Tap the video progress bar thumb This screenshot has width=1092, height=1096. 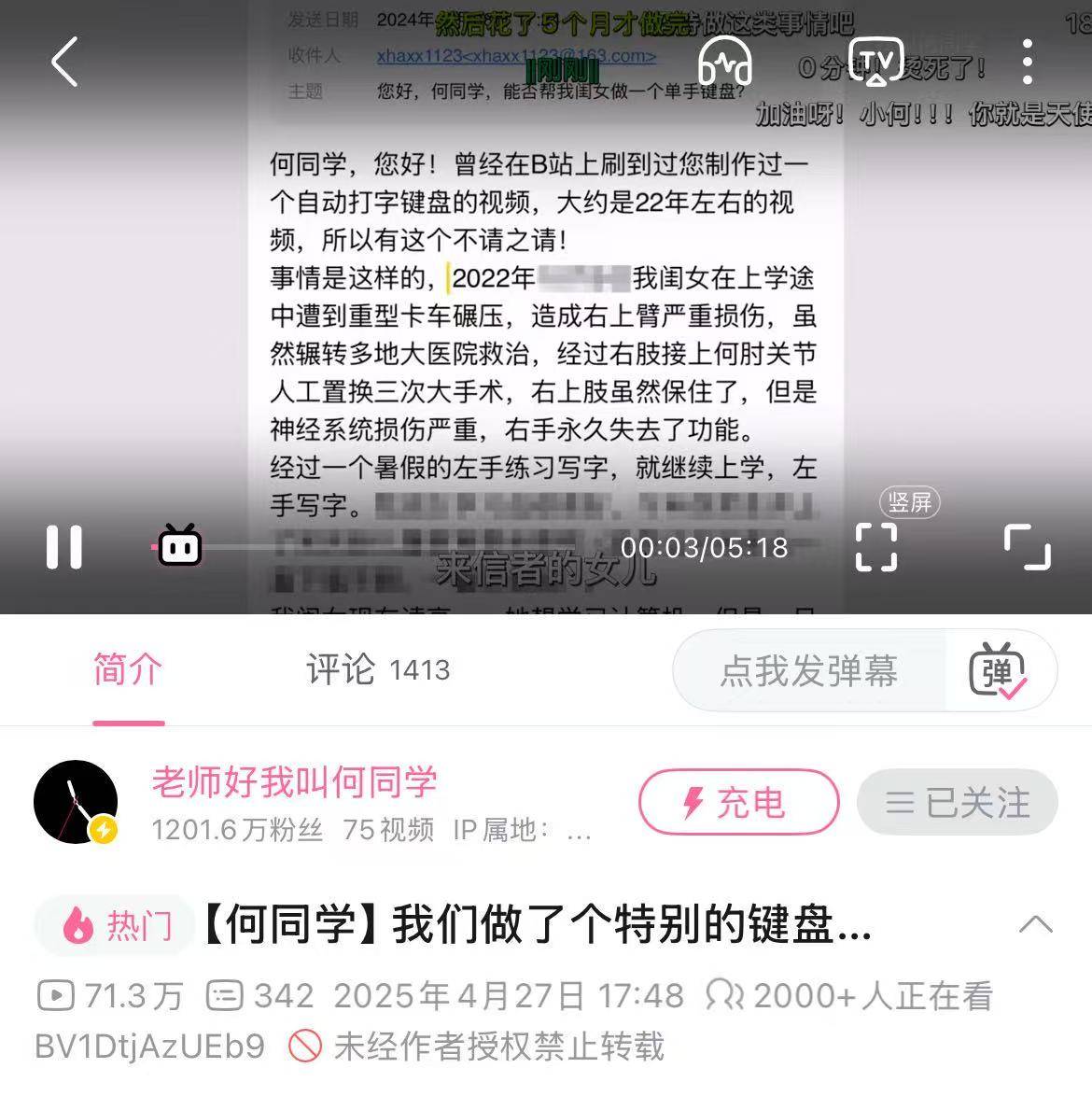179,547
